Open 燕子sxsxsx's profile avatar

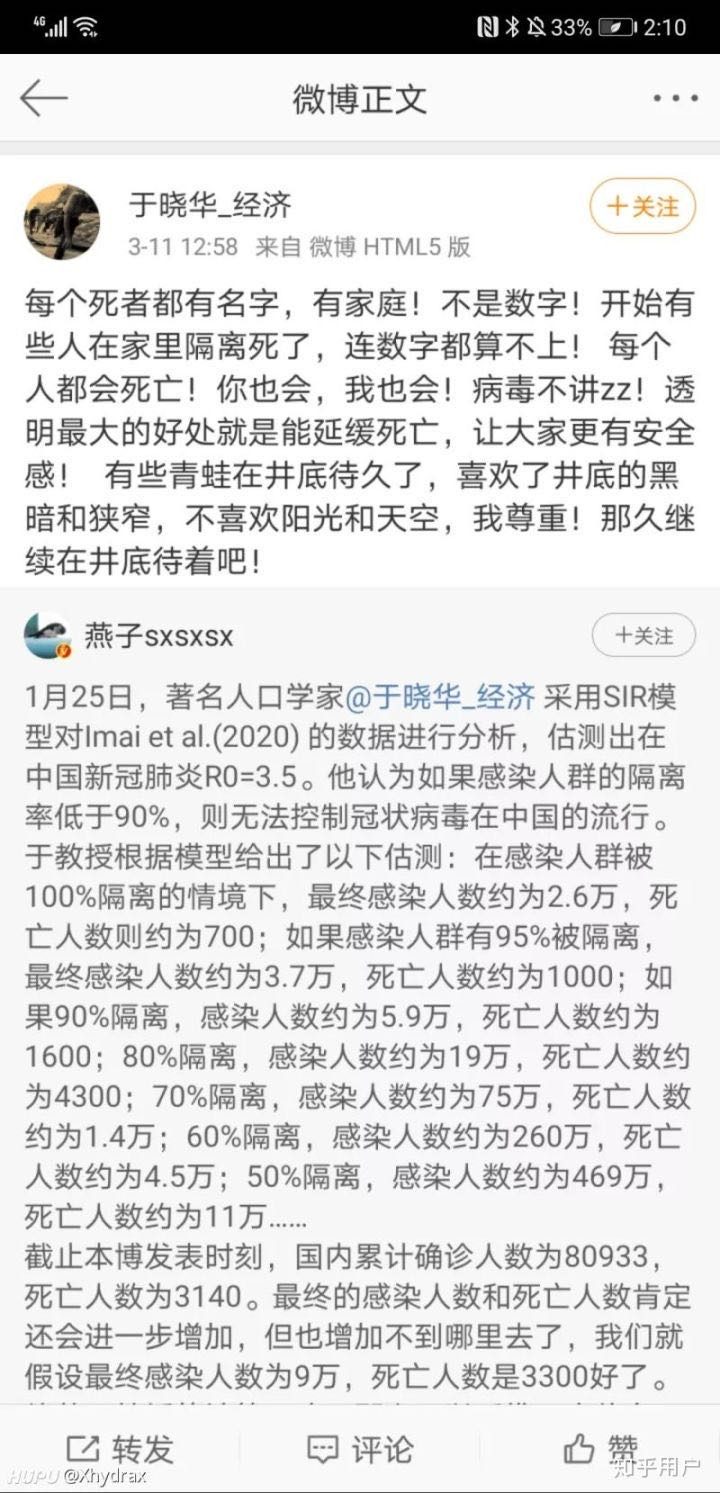pyautogui.click(x=47, y=636)
